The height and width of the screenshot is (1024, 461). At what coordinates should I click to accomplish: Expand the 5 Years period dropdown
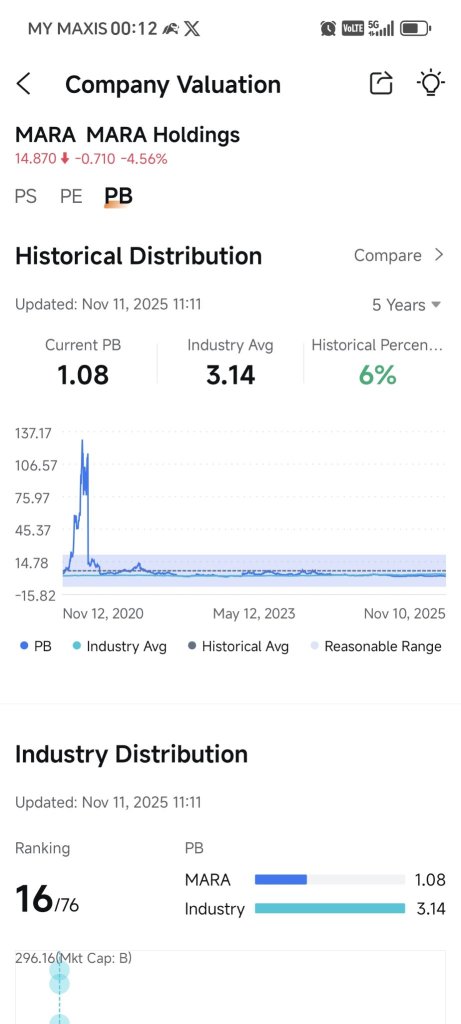pos(406,305)
